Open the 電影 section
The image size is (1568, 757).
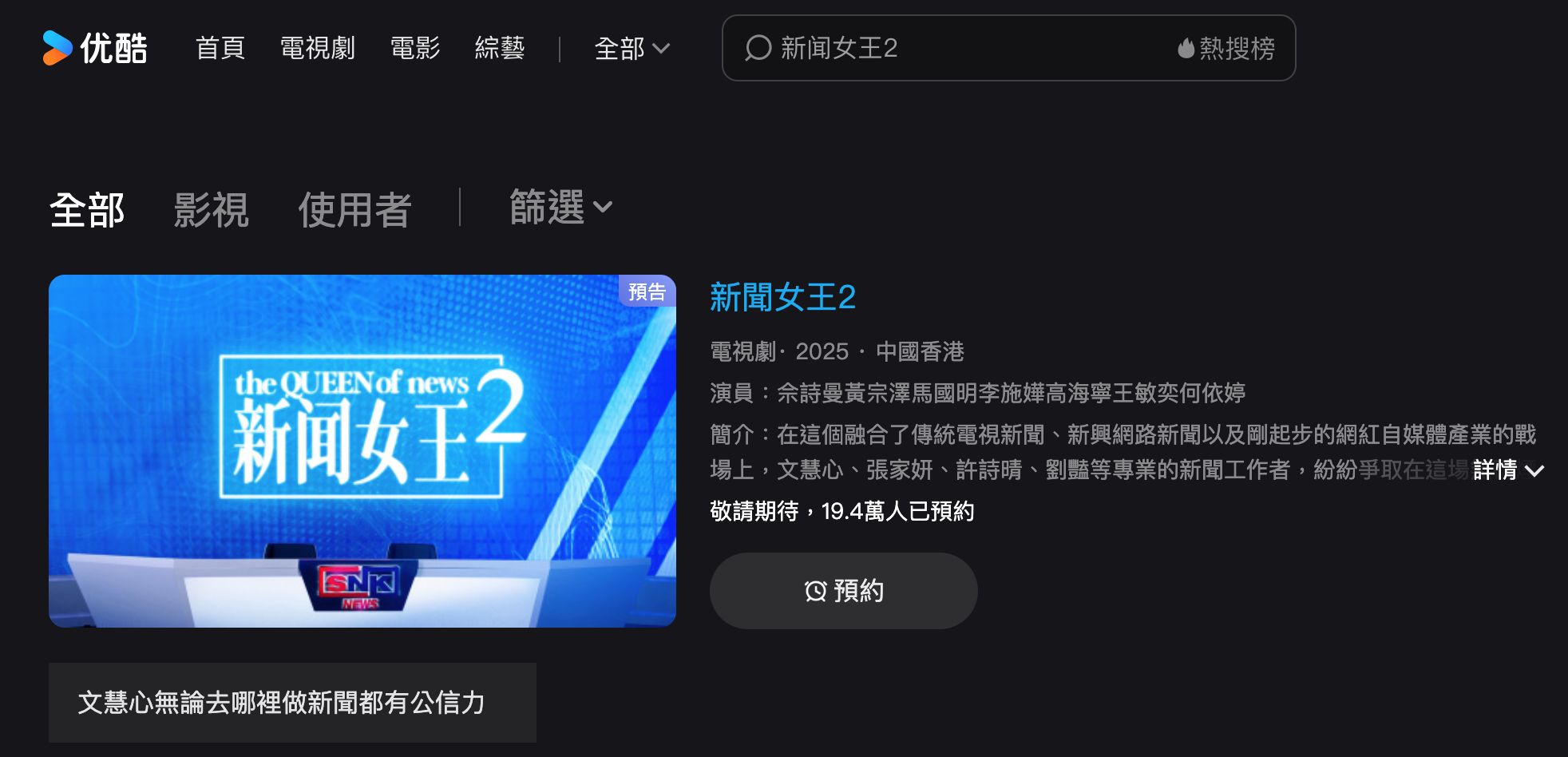point(414,48)
